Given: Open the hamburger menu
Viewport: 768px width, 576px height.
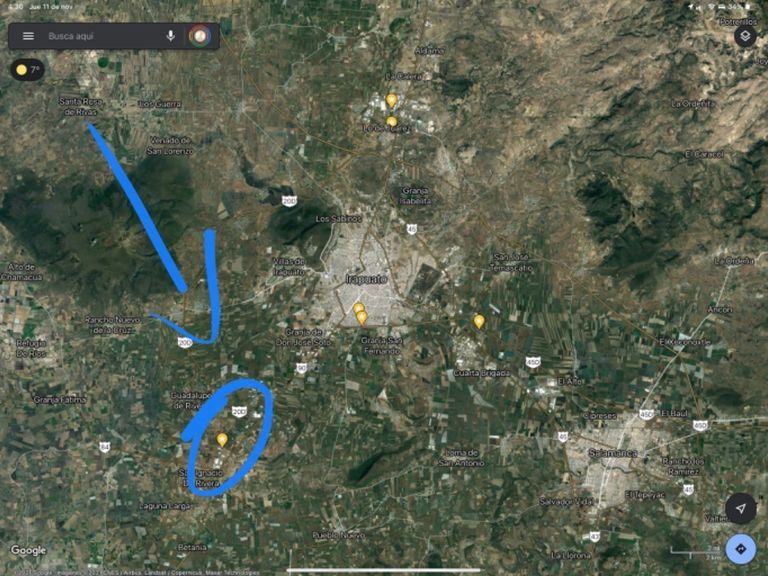Looking at the screenshot, I should (28, 36).
